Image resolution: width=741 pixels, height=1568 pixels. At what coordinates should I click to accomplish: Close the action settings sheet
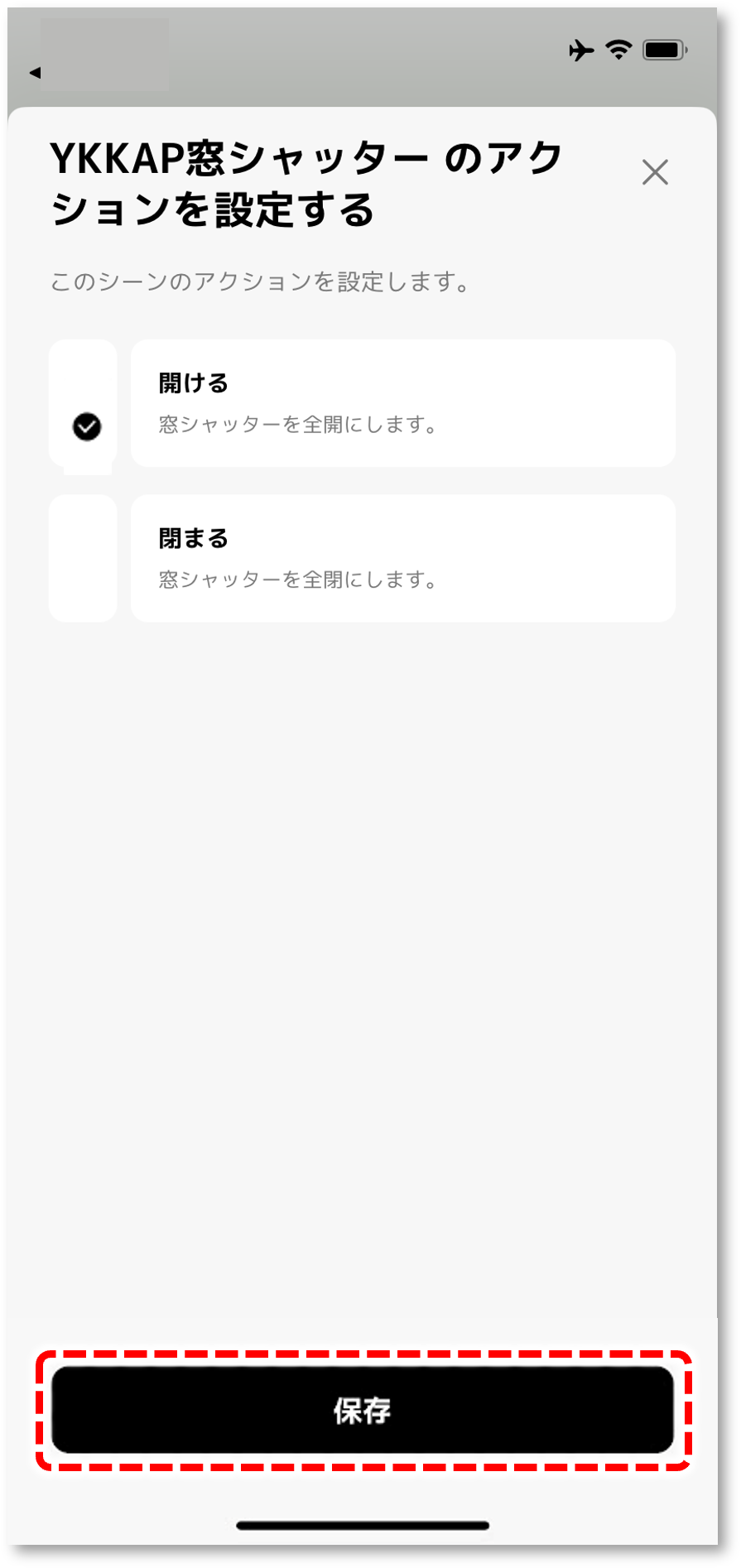[x=655, y=172]
